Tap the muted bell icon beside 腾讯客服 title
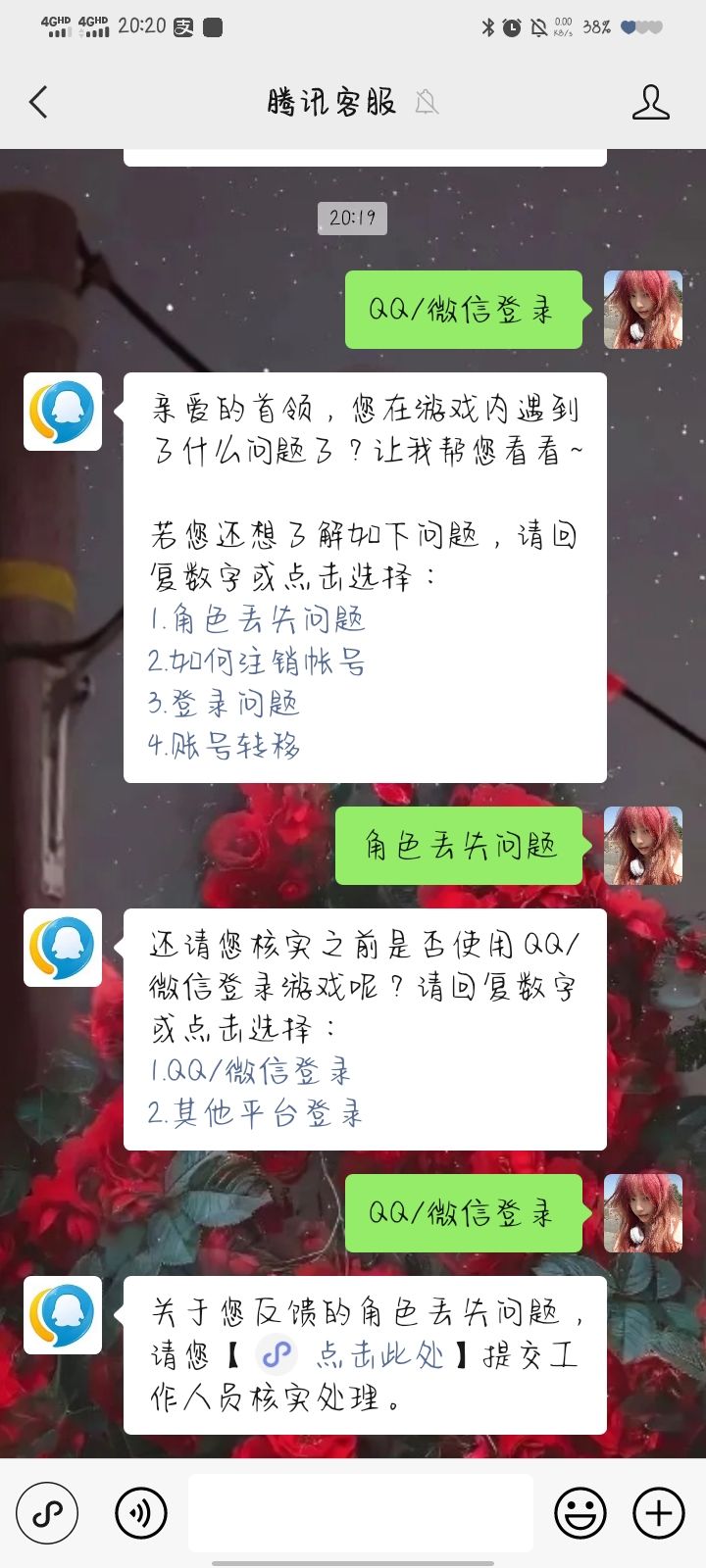Viewport: 706px width, 1568px height. coord(425,103)
